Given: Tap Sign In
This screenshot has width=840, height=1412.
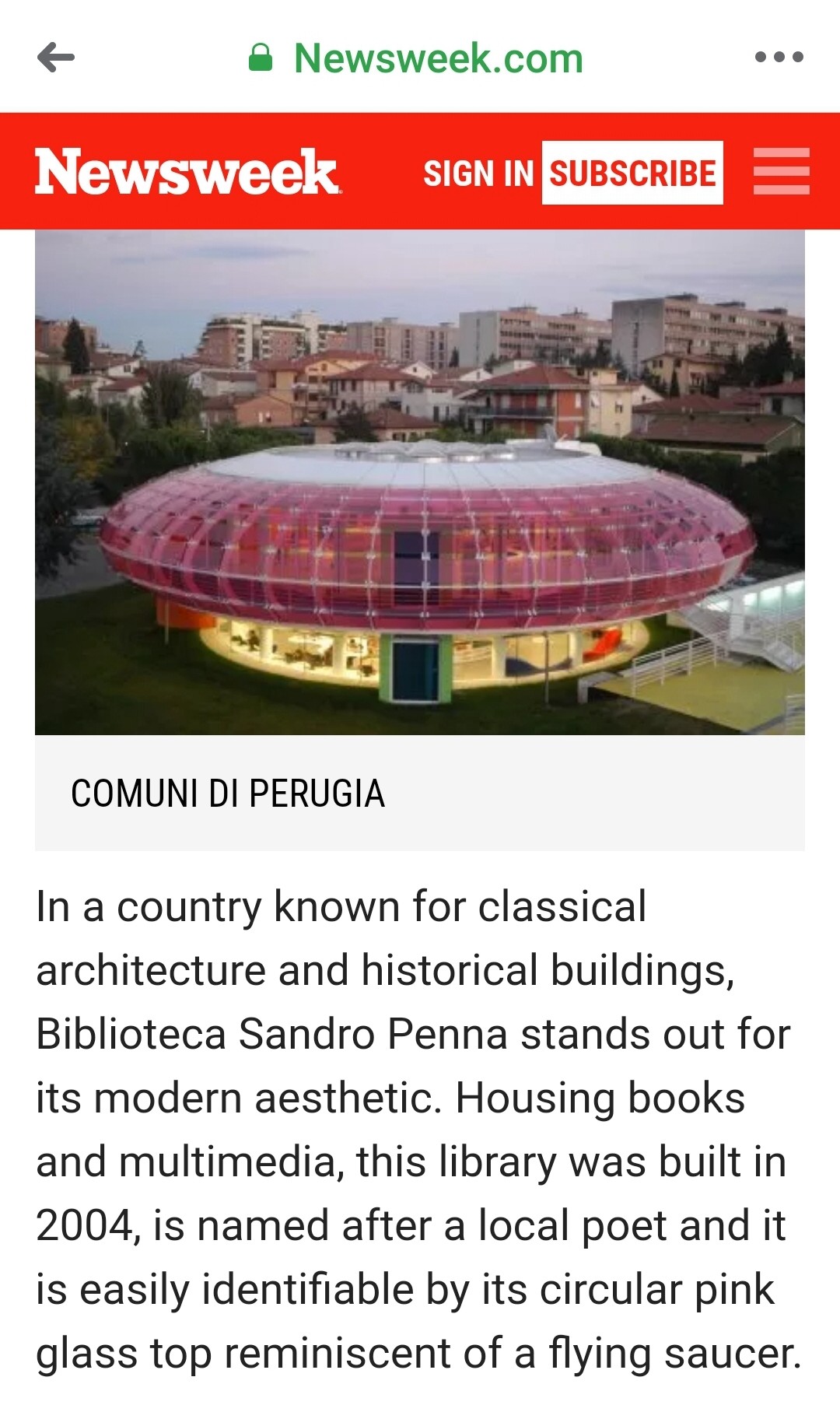Looking at the screenshot, I should click(x=478, y=173).
